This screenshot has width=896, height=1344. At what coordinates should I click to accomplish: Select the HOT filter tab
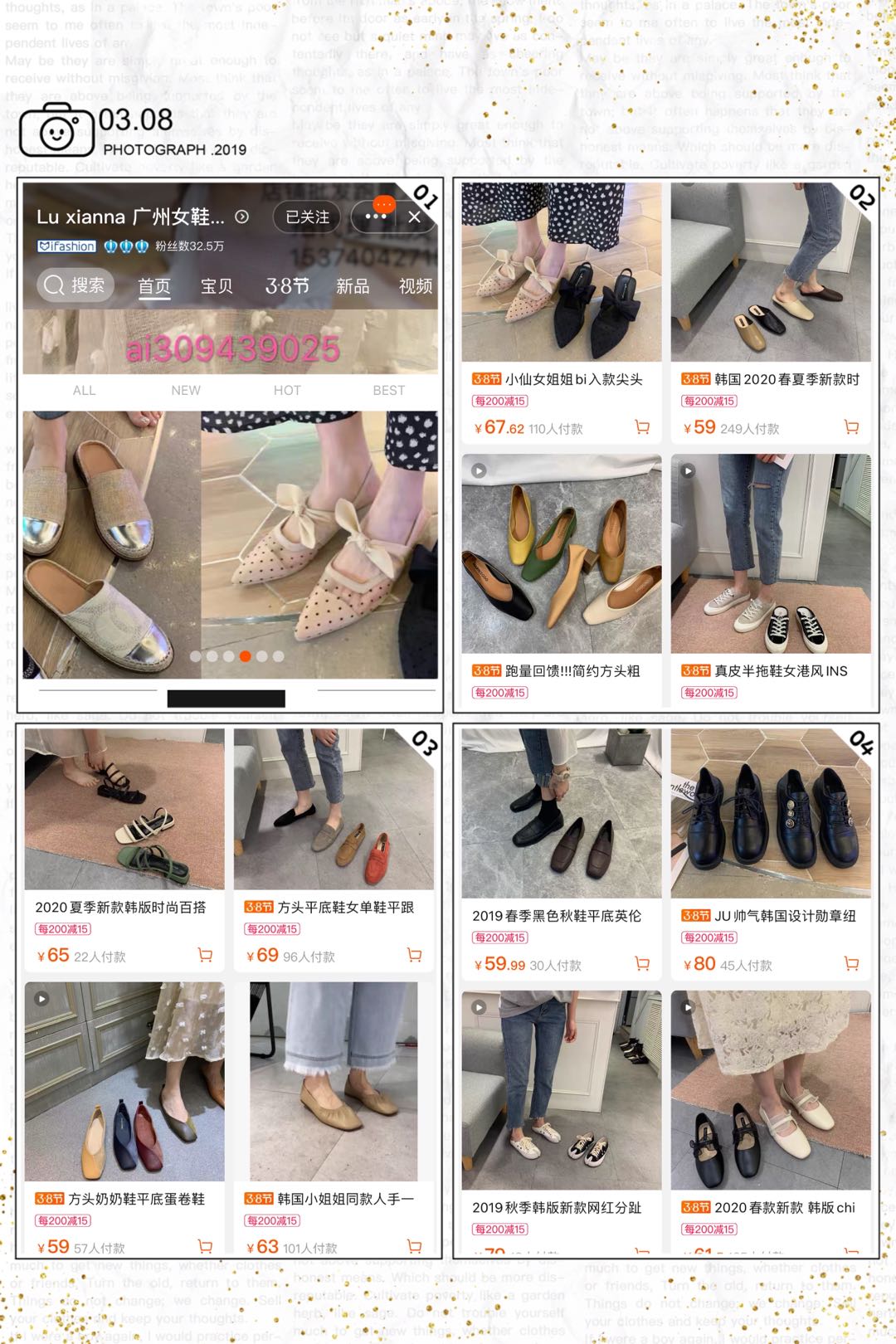coord(288,390)
